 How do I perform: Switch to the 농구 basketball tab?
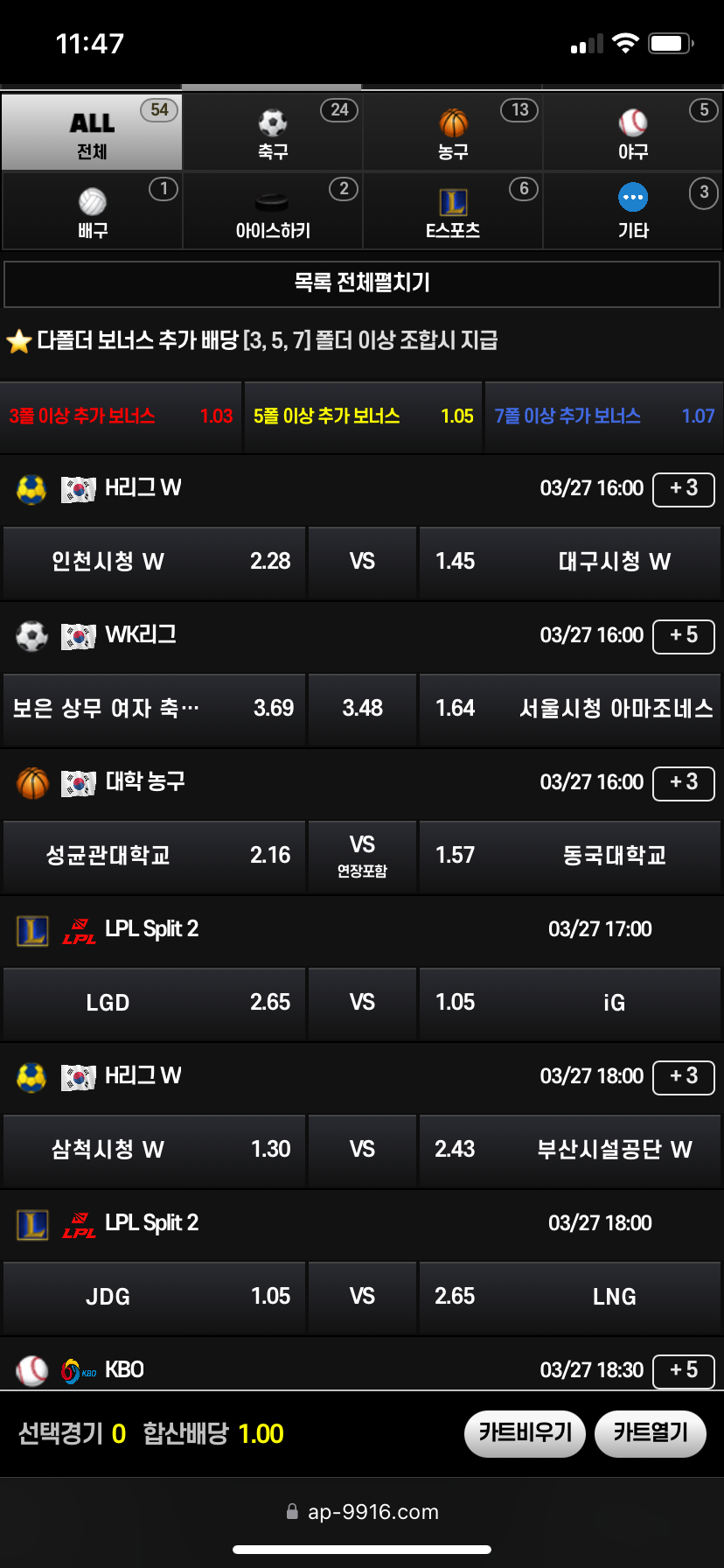coord(453,133)
